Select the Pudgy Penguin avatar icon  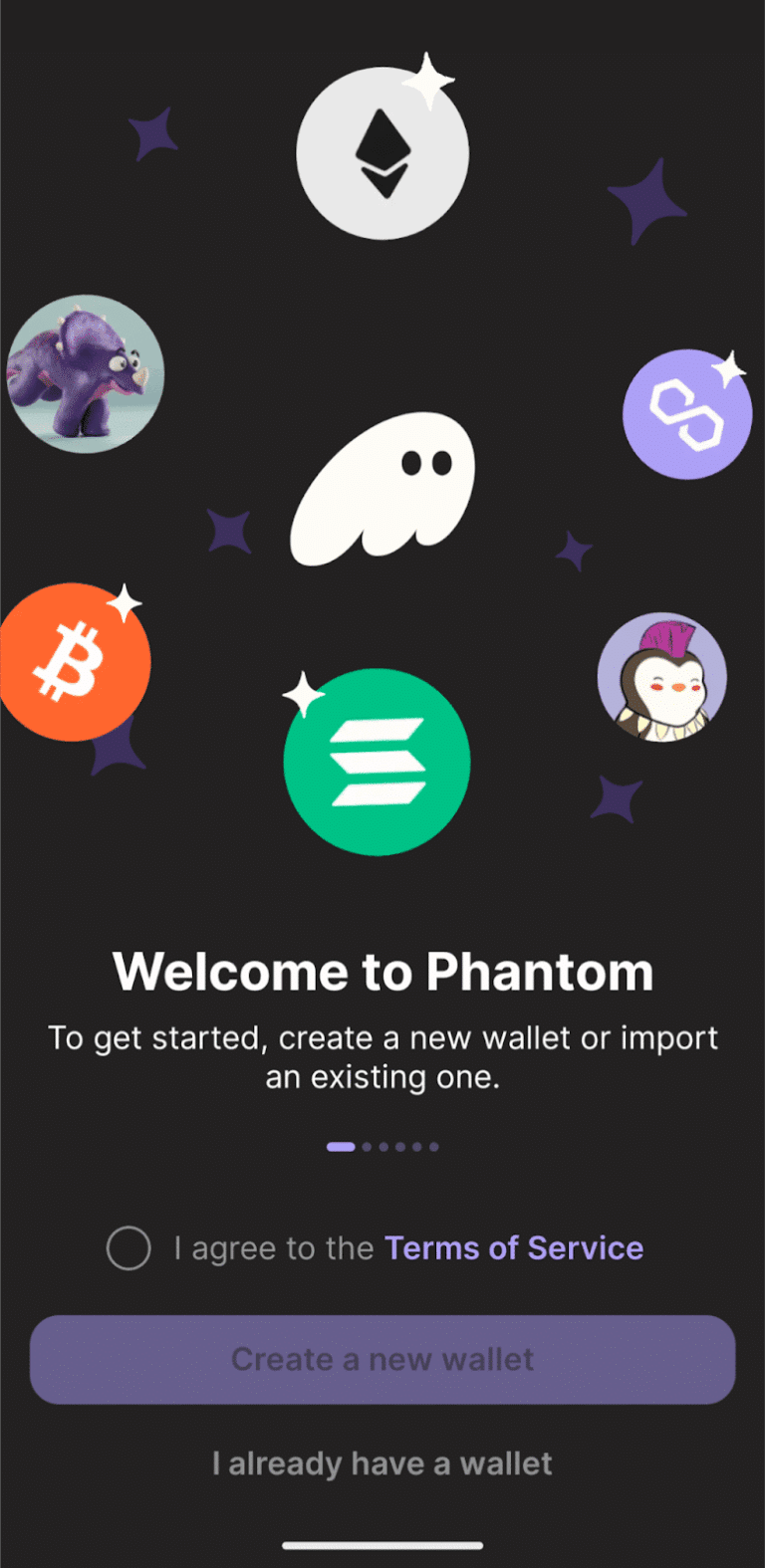662,677
